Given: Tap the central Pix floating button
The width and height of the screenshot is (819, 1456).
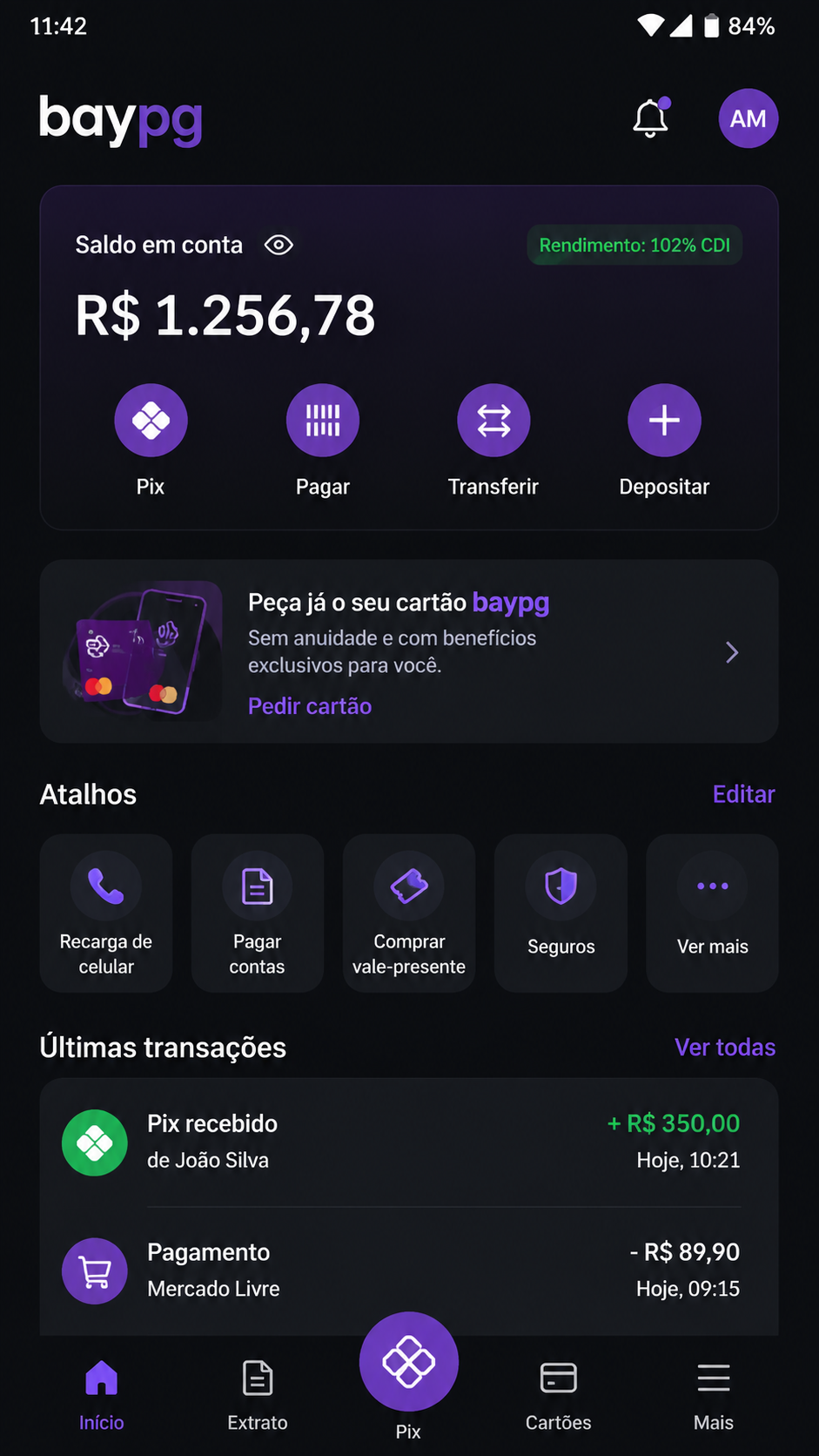Looking at the screenshot, I should click(409, 1361).
